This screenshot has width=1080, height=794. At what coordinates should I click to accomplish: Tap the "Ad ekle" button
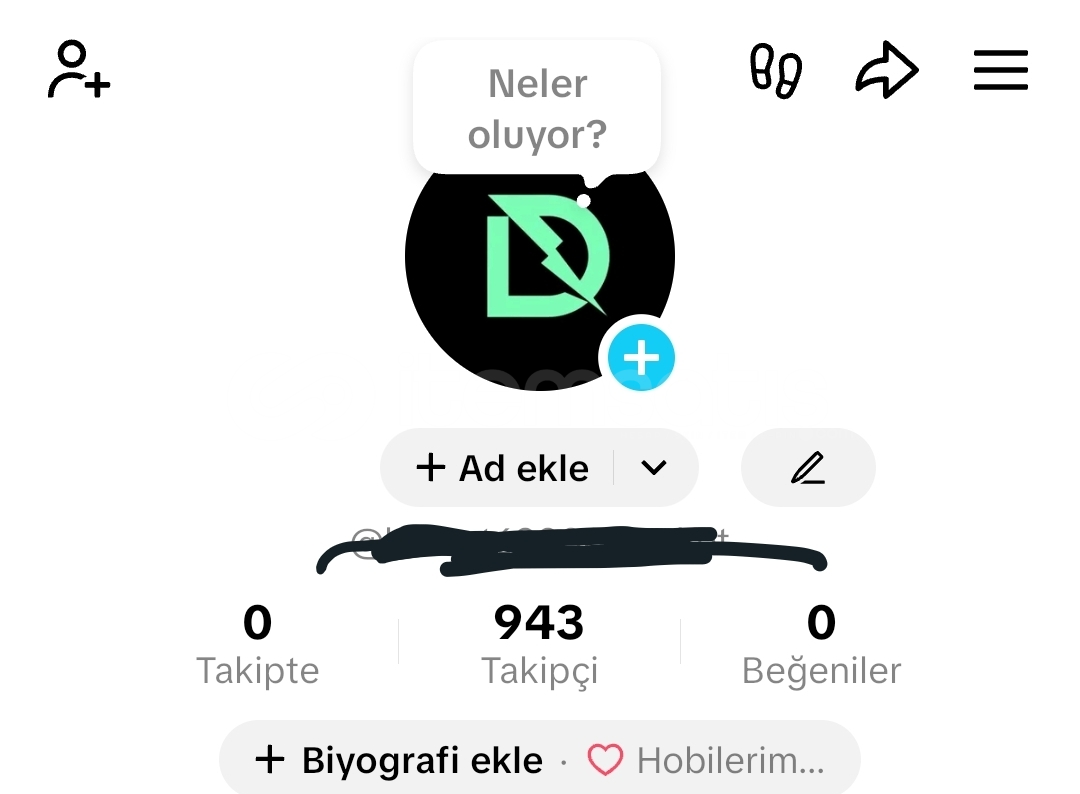[x=503, y=468]
